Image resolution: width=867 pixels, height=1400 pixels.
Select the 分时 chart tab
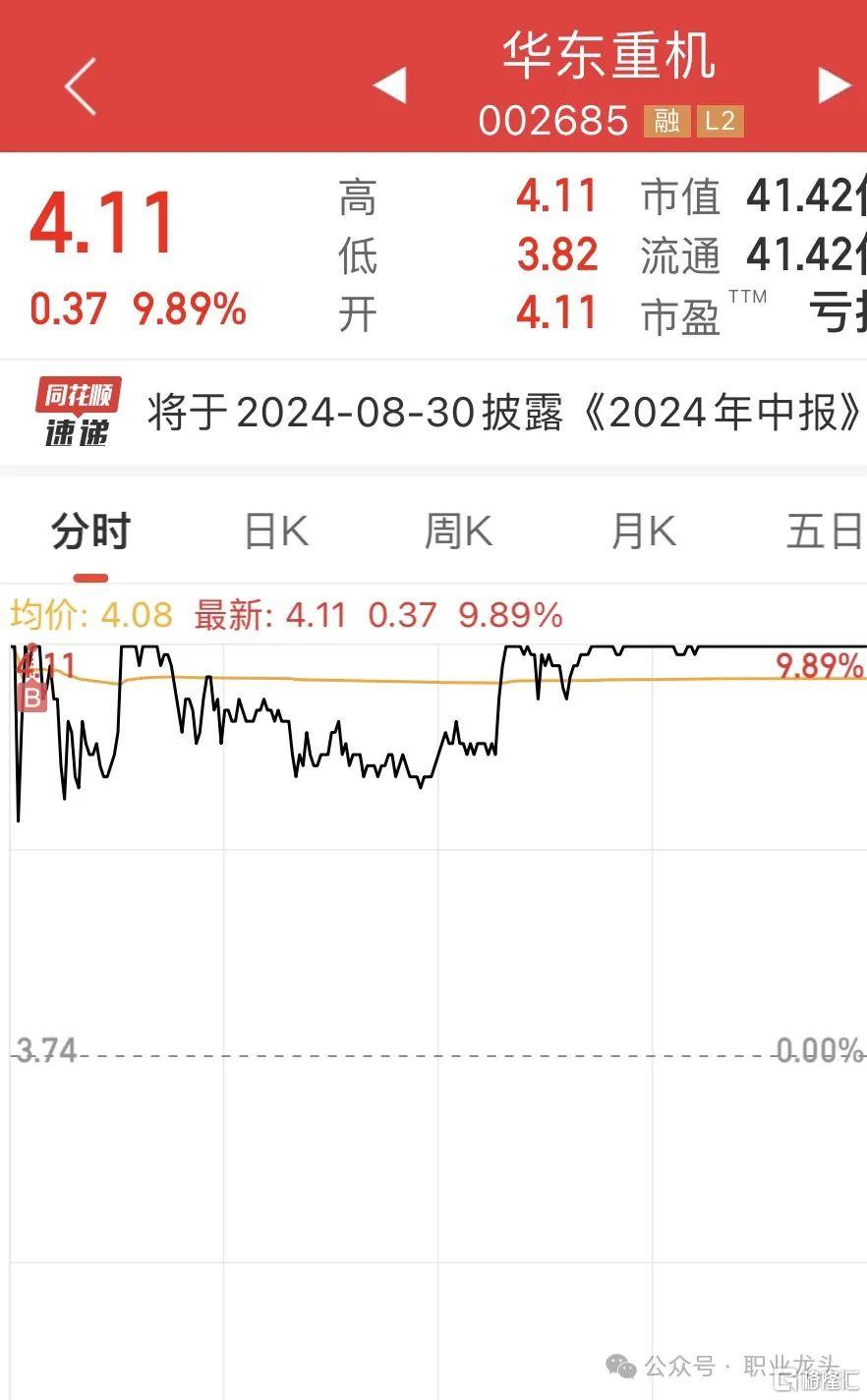(x=90, y=532)
